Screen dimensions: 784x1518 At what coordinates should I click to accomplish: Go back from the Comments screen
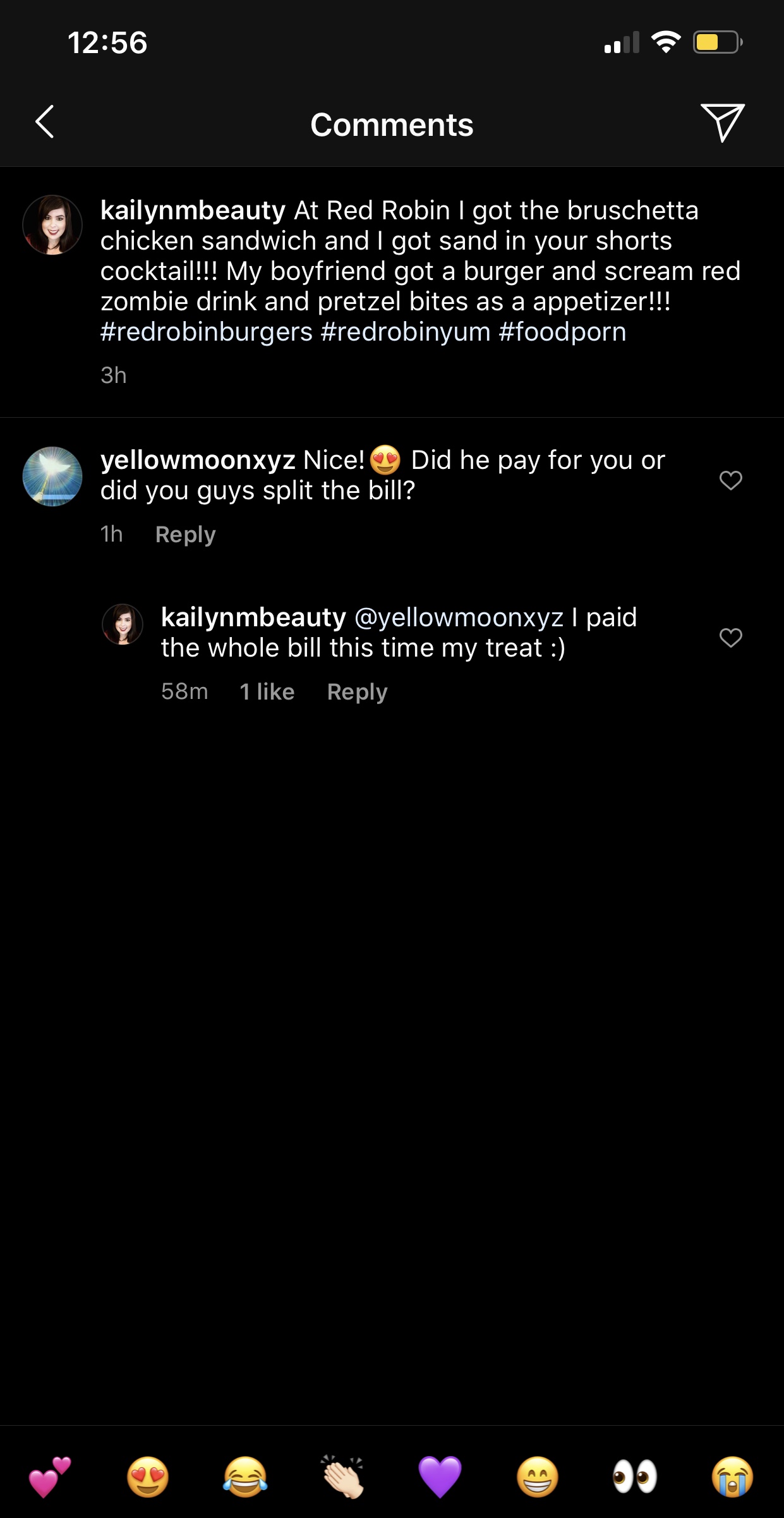point(45,121)
